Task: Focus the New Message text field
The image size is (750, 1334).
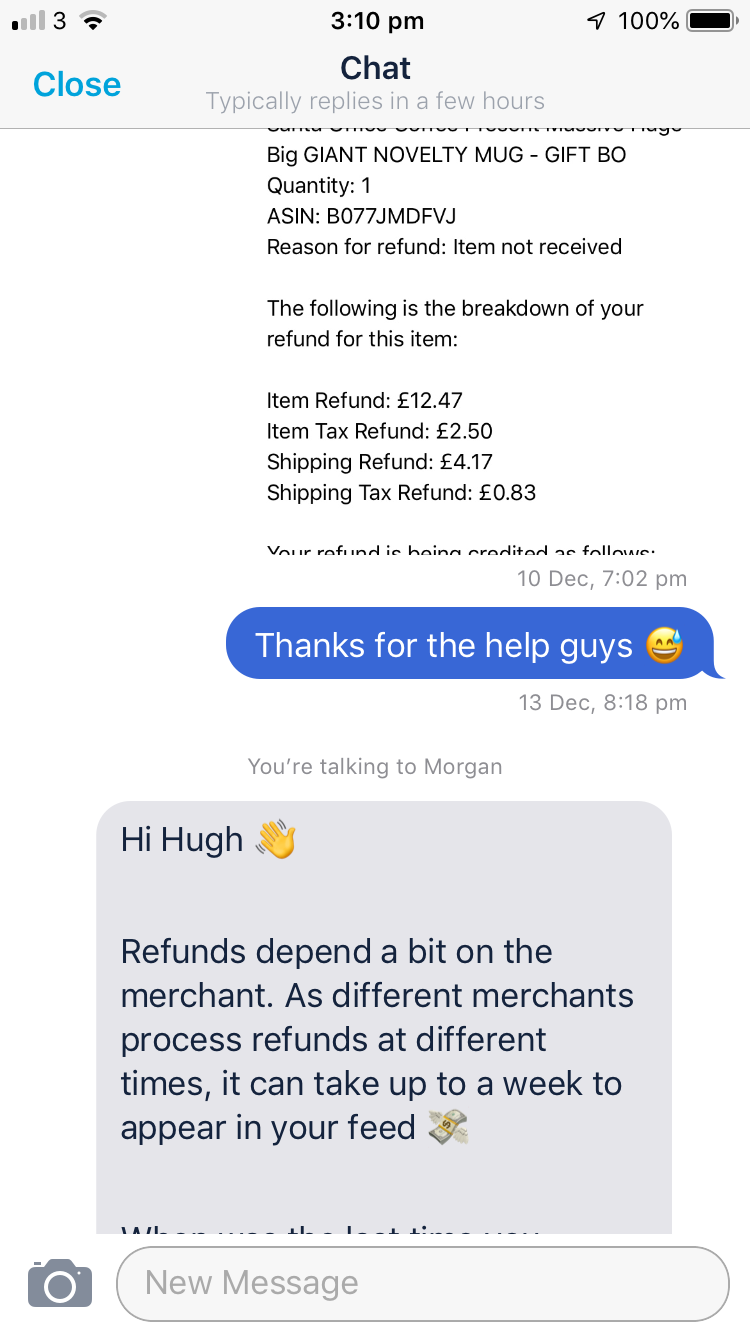Action: 423,1283
